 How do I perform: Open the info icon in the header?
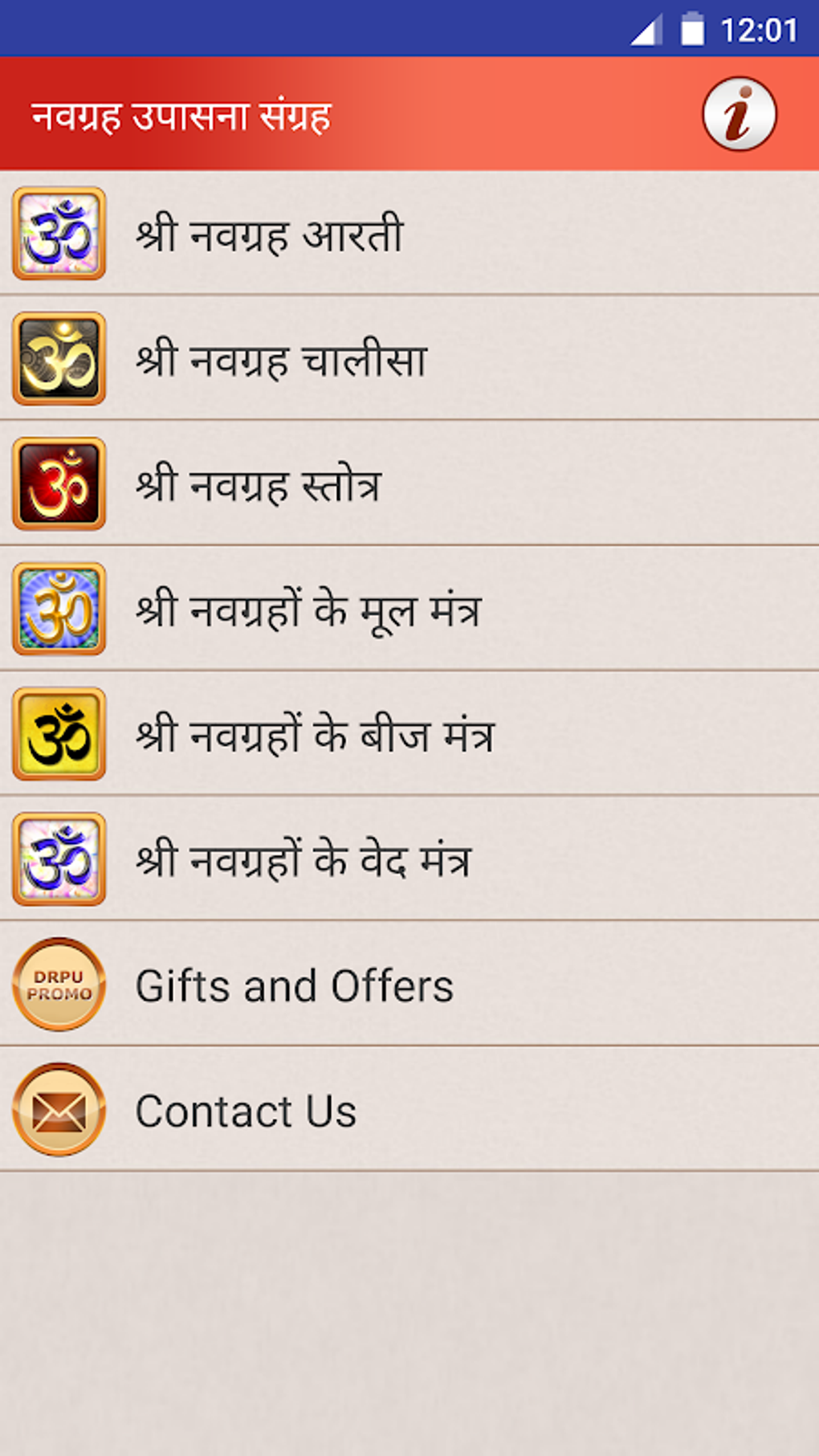coord(739,114)
